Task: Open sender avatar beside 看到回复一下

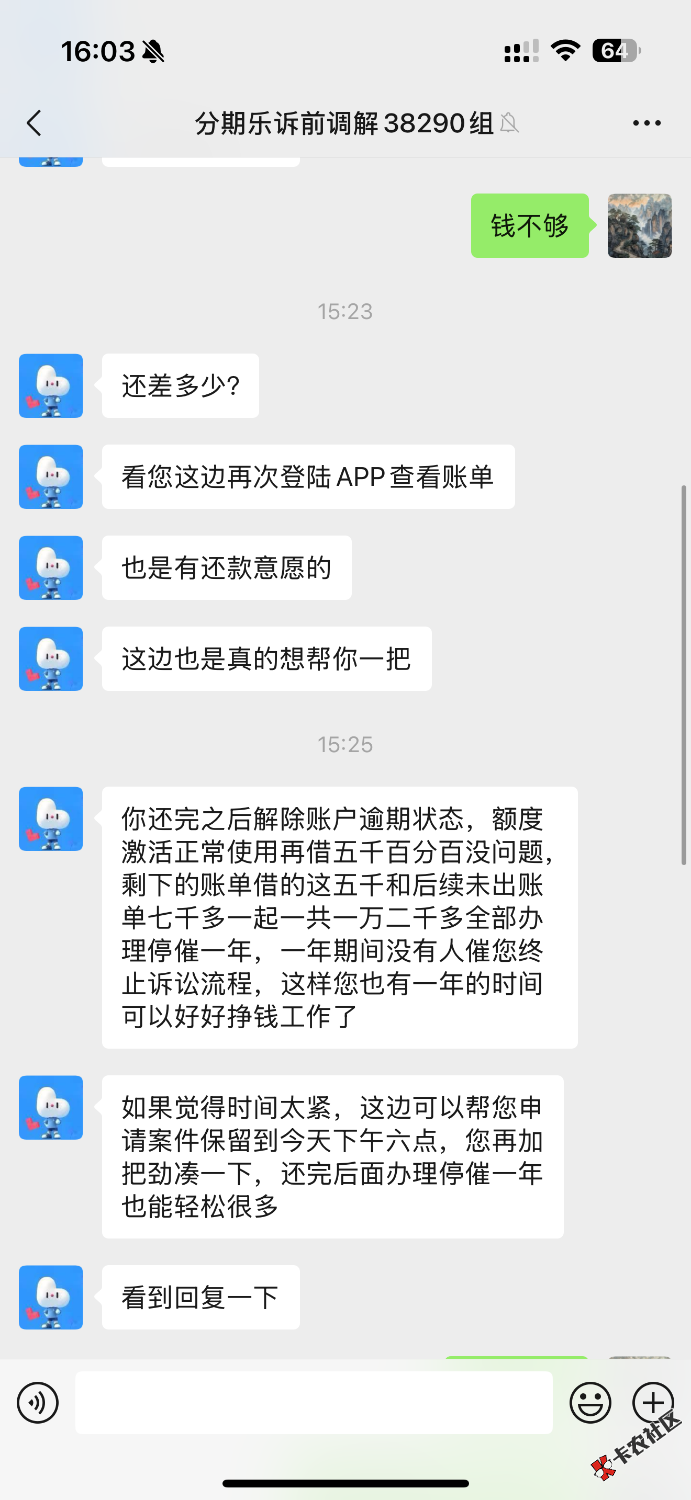Action: [x=51, y=1297]
